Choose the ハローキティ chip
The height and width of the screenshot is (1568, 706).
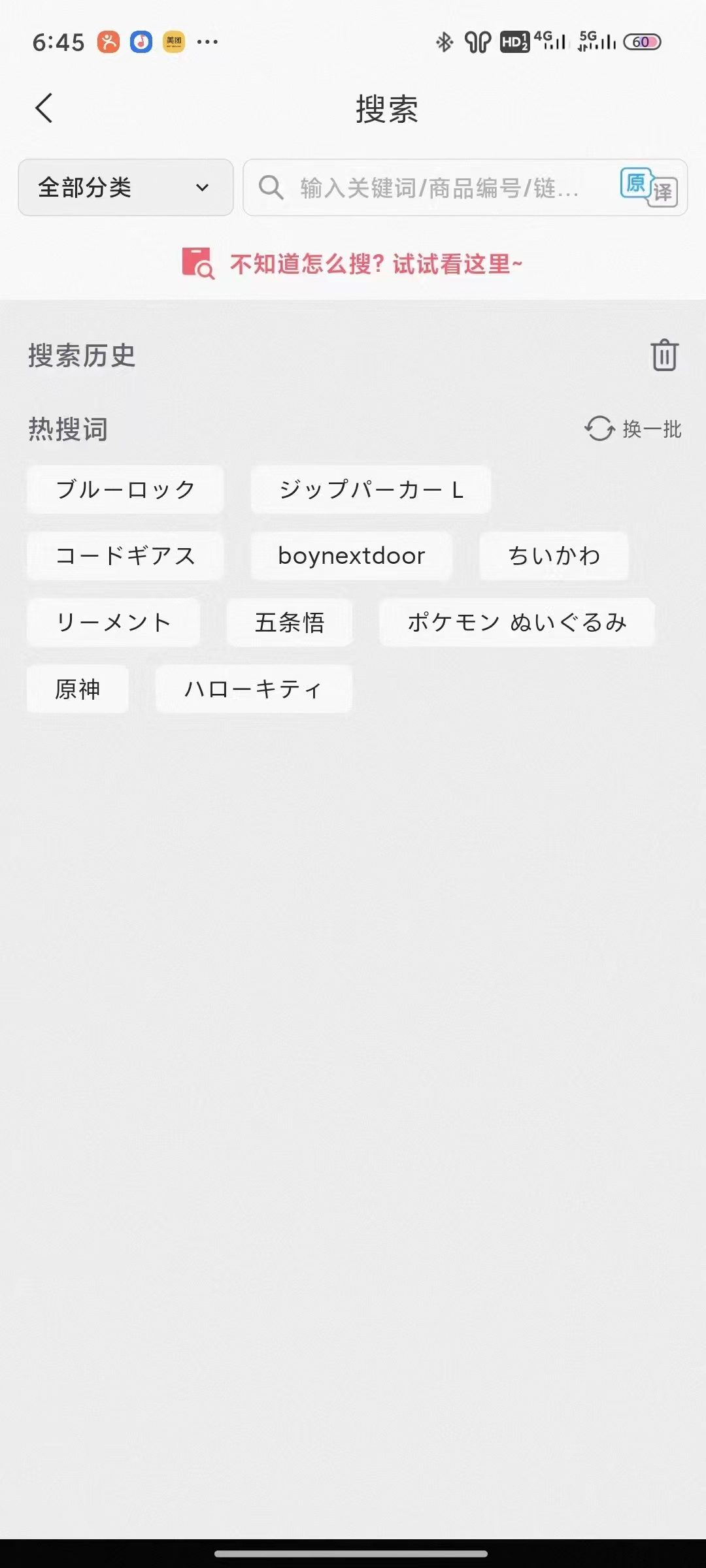tap(254, 689)
